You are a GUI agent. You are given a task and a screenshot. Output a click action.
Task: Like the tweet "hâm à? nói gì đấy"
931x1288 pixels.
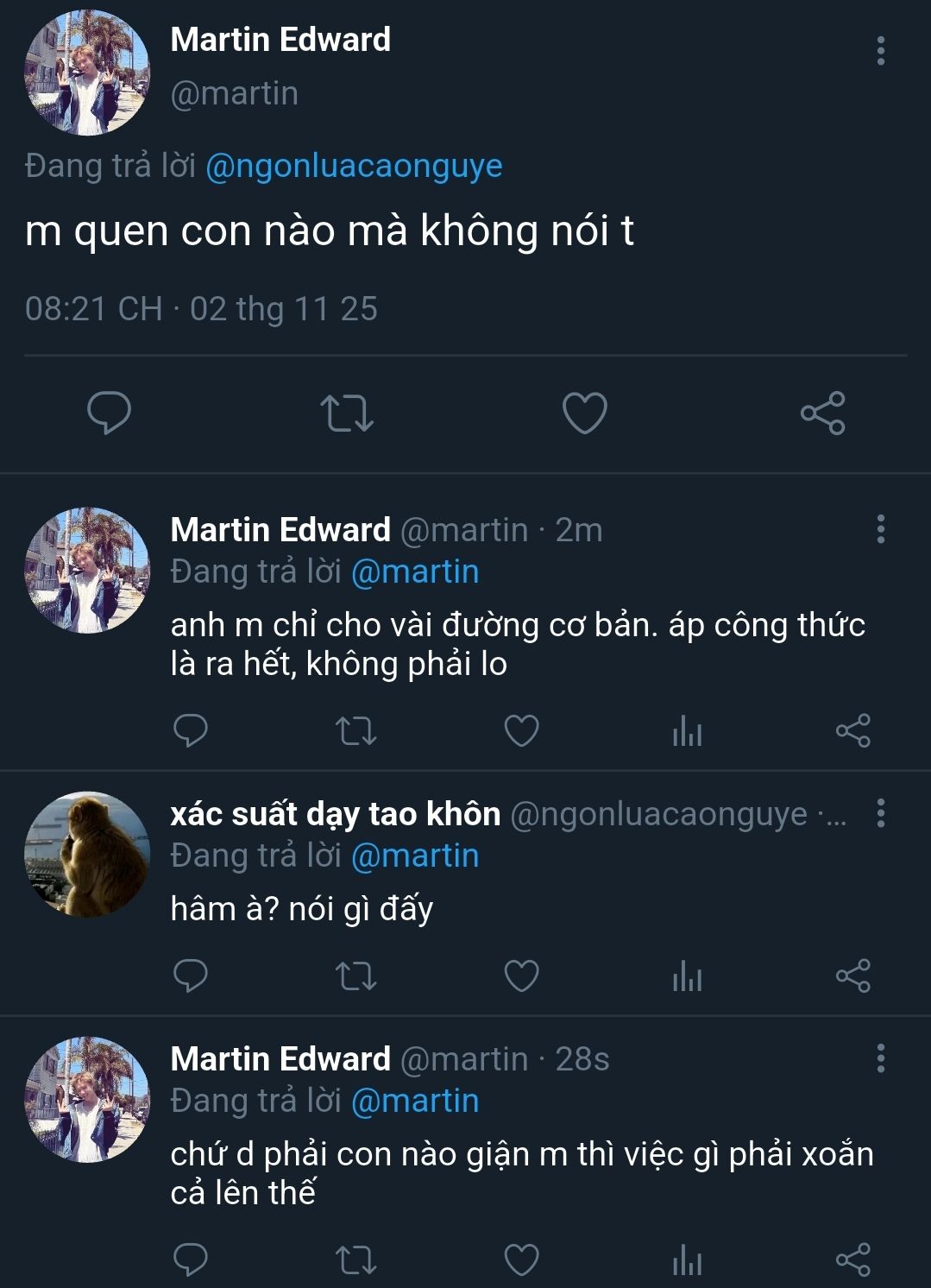tap(521, 976)
